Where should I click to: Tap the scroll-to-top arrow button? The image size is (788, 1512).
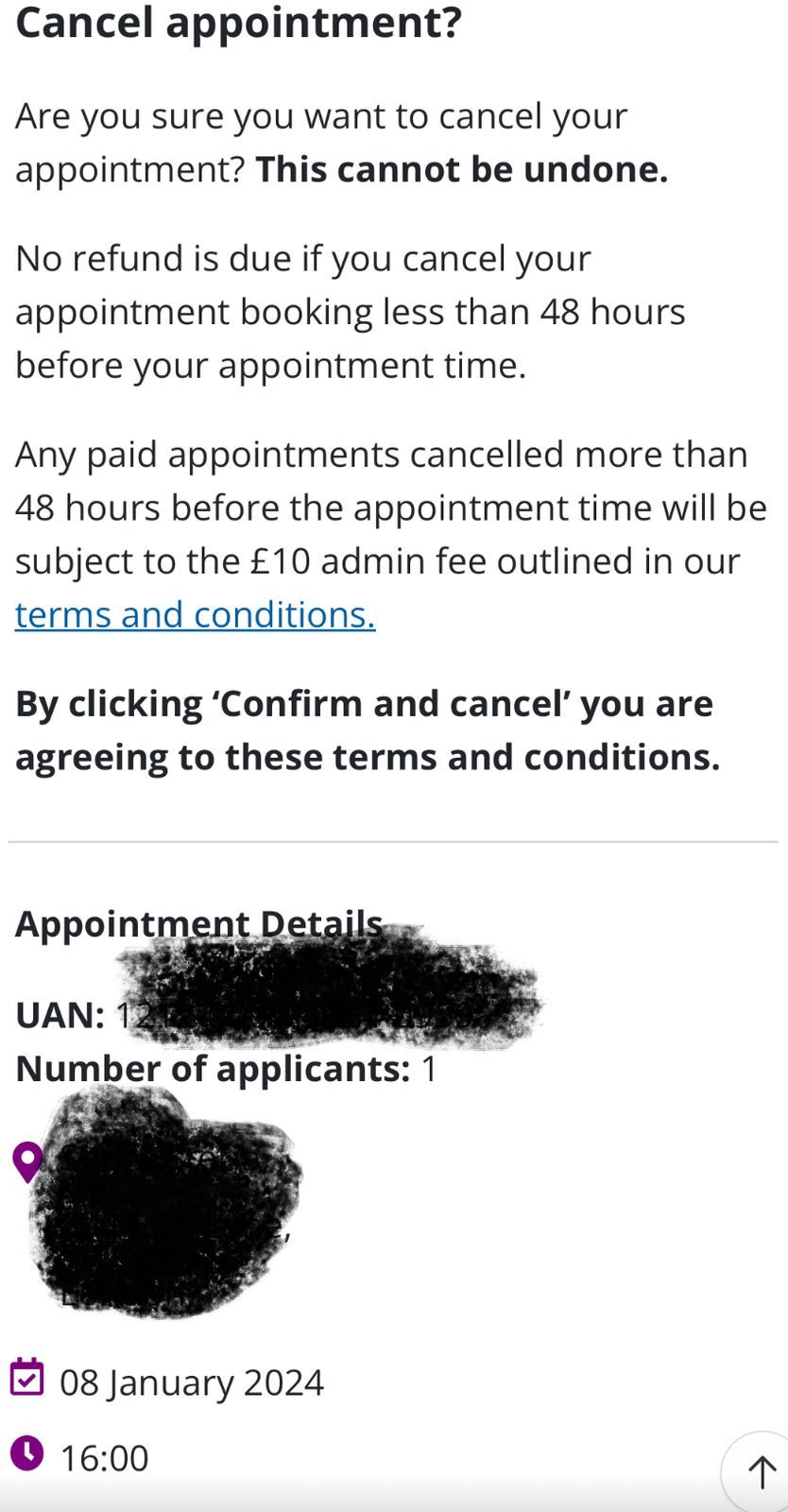[760, 1470]
